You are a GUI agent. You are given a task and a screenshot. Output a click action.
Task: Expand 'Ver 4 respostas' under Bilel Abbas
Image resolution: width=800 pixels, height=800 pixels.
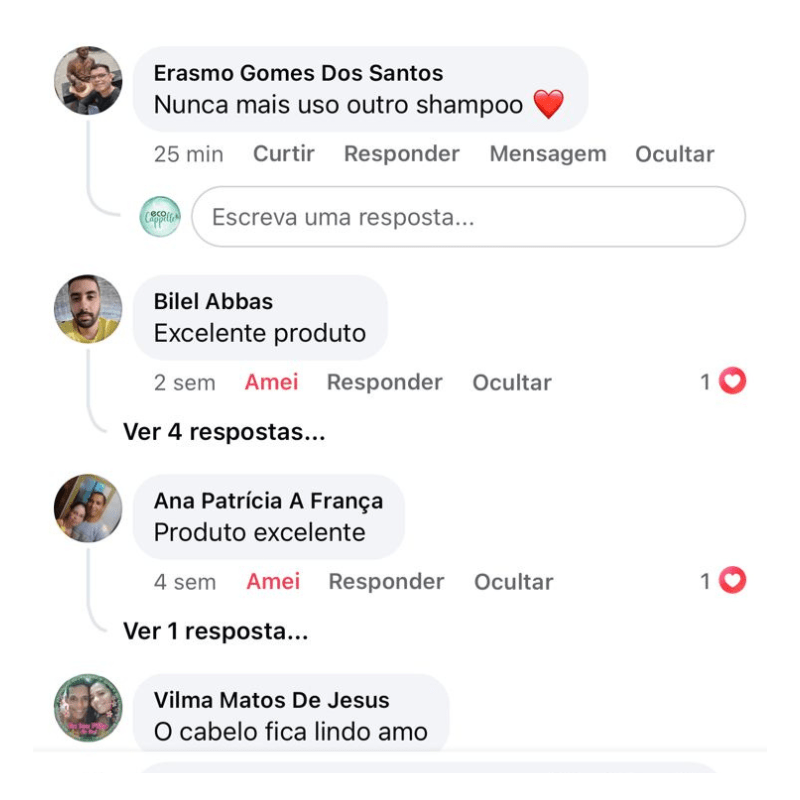pos(224,432)
